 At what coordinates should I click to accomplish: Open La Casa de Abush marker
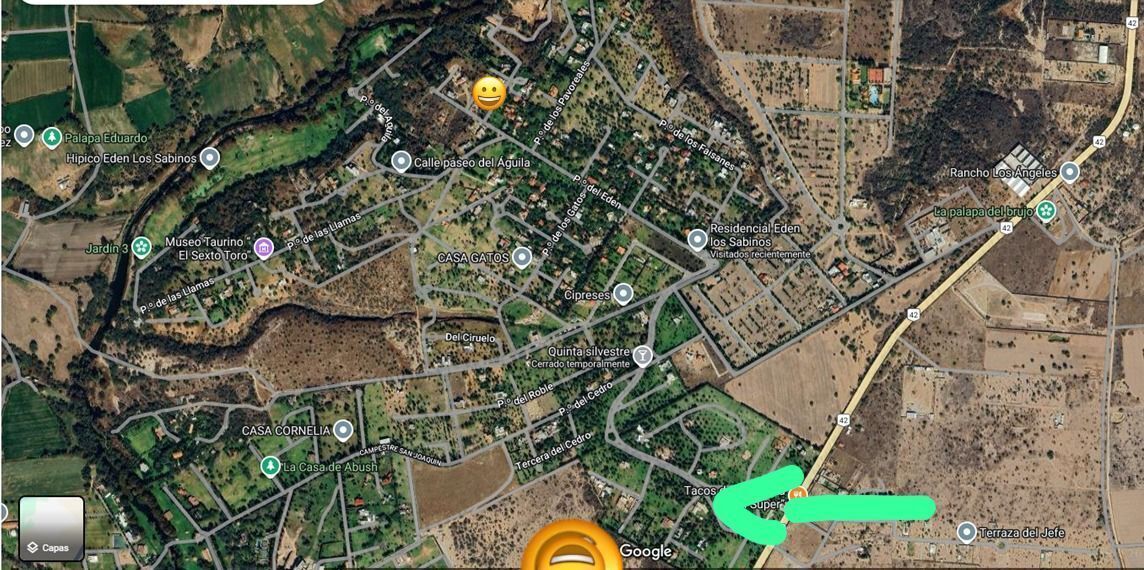point(270,466)
